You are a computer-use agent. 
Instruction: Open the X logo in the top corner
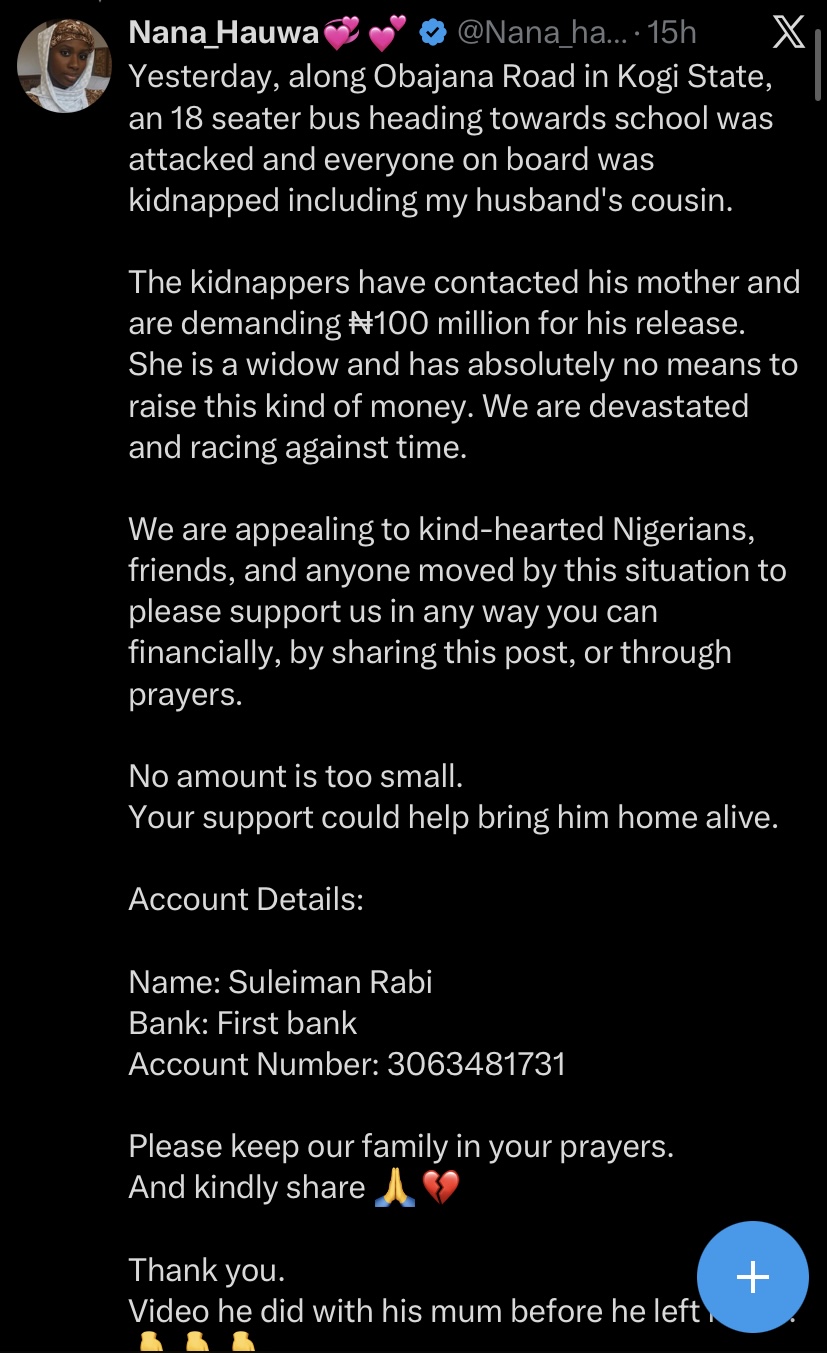pos(788,31)
